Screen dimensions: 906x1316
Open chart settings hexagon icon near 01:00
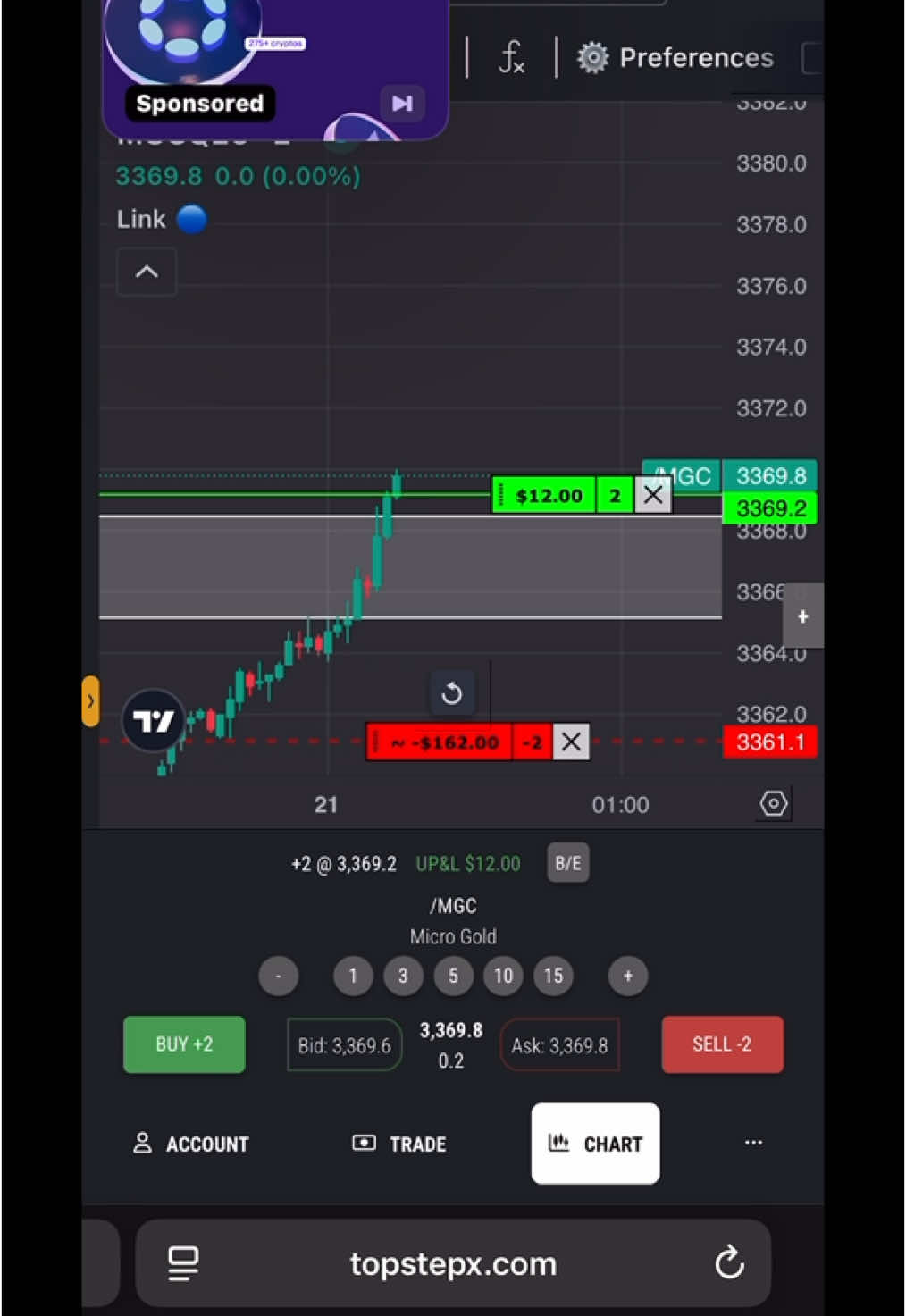pyautogui.click(x=772, y=804)
